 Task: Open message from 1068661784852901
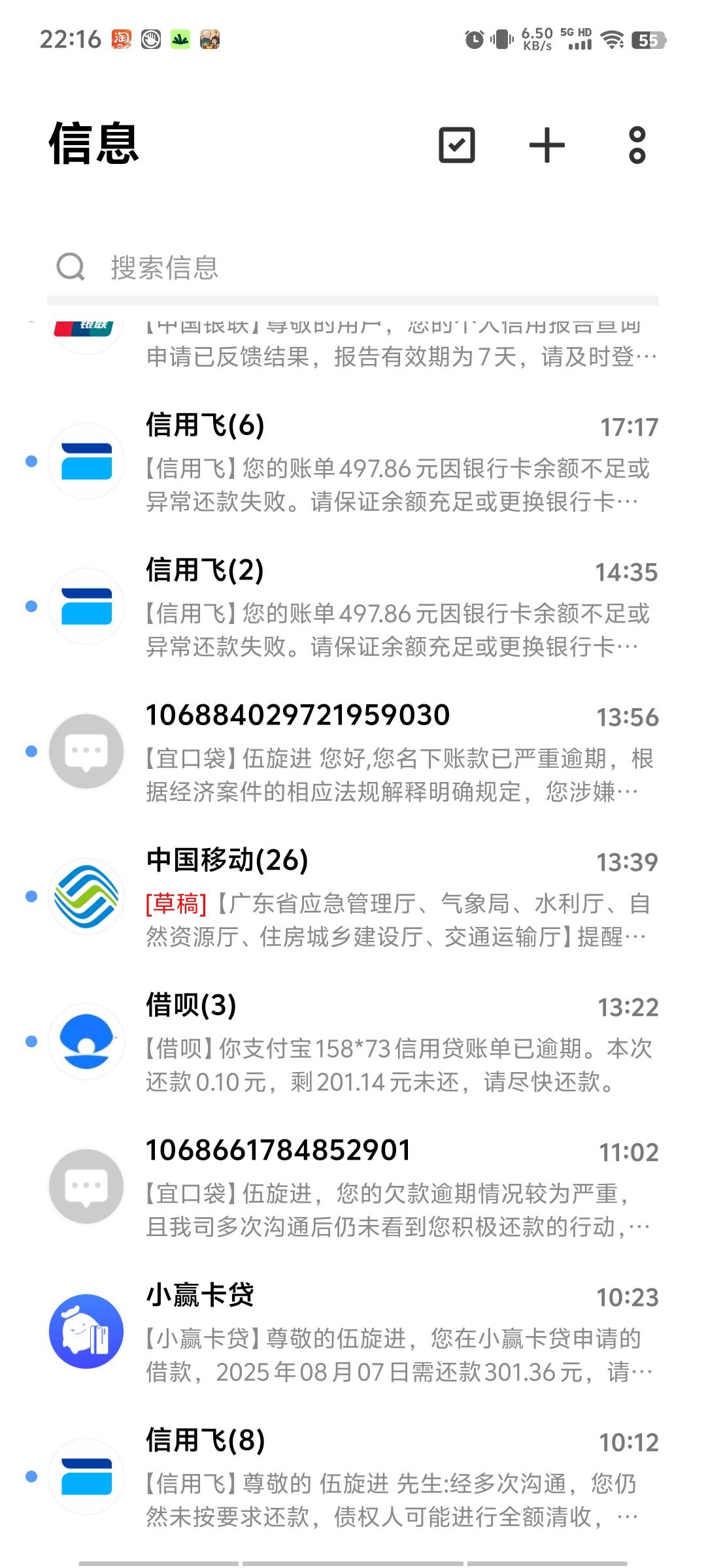353,1187
